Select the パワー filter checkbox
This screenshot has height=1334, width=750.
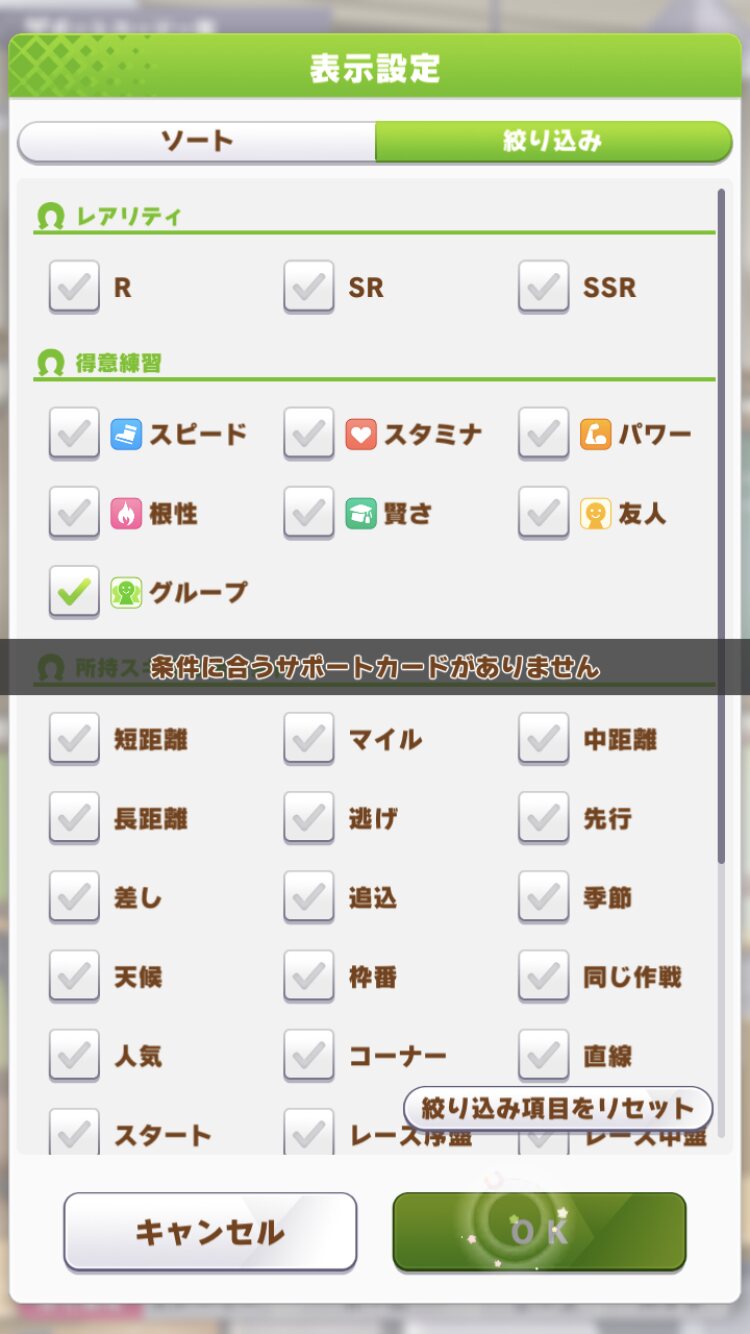[544, 434]
